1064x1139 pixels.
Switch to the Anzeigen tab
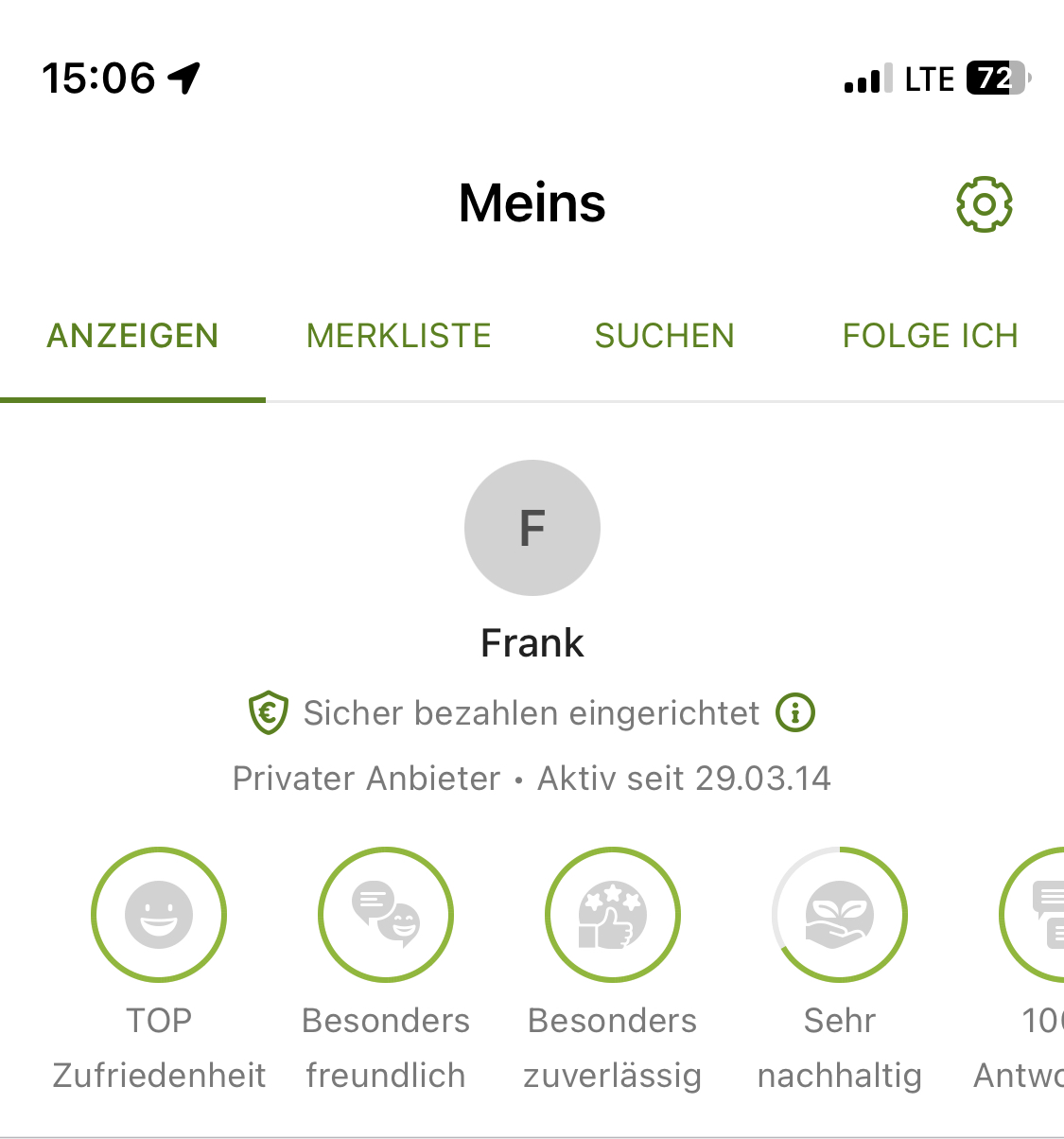132,336
